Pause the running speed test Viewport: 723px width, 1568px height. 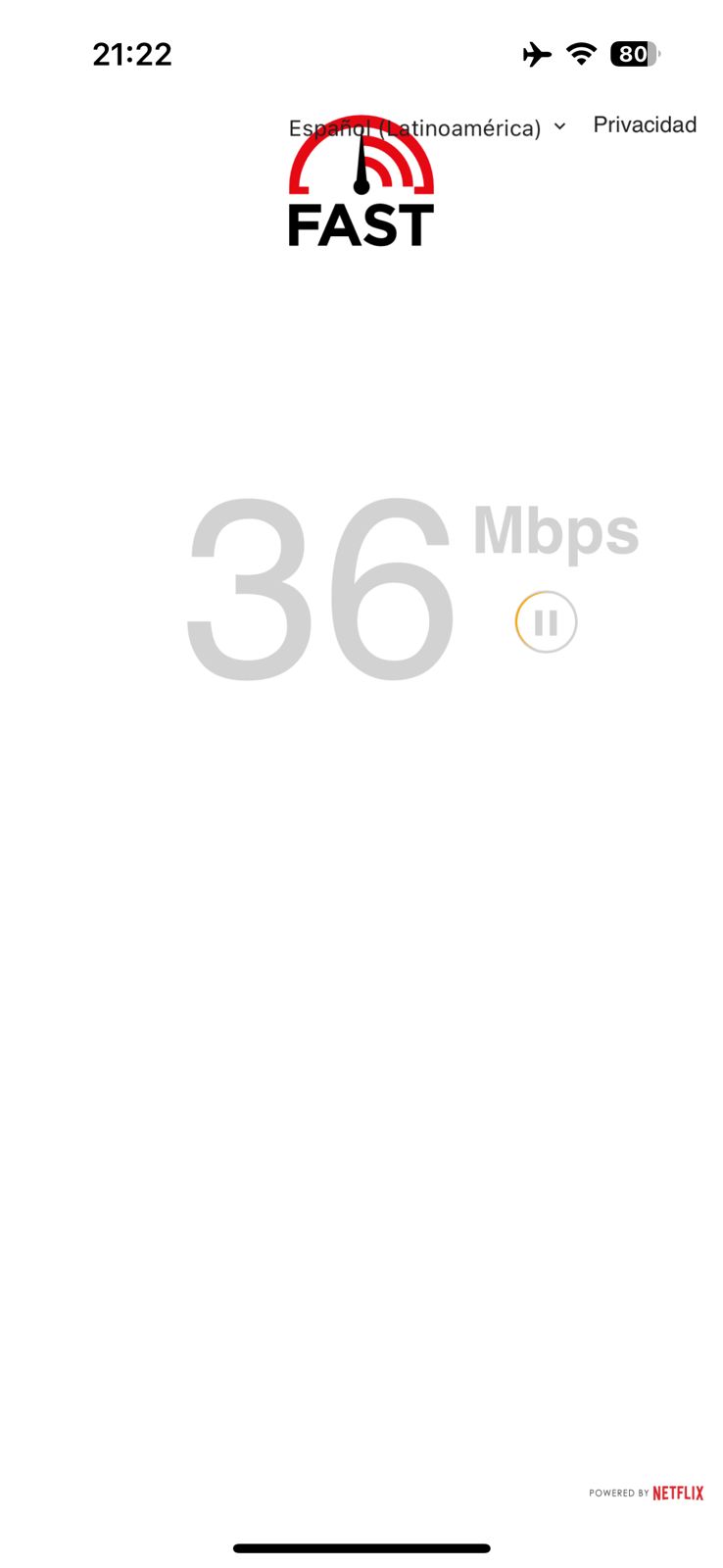tap(546, 622)
